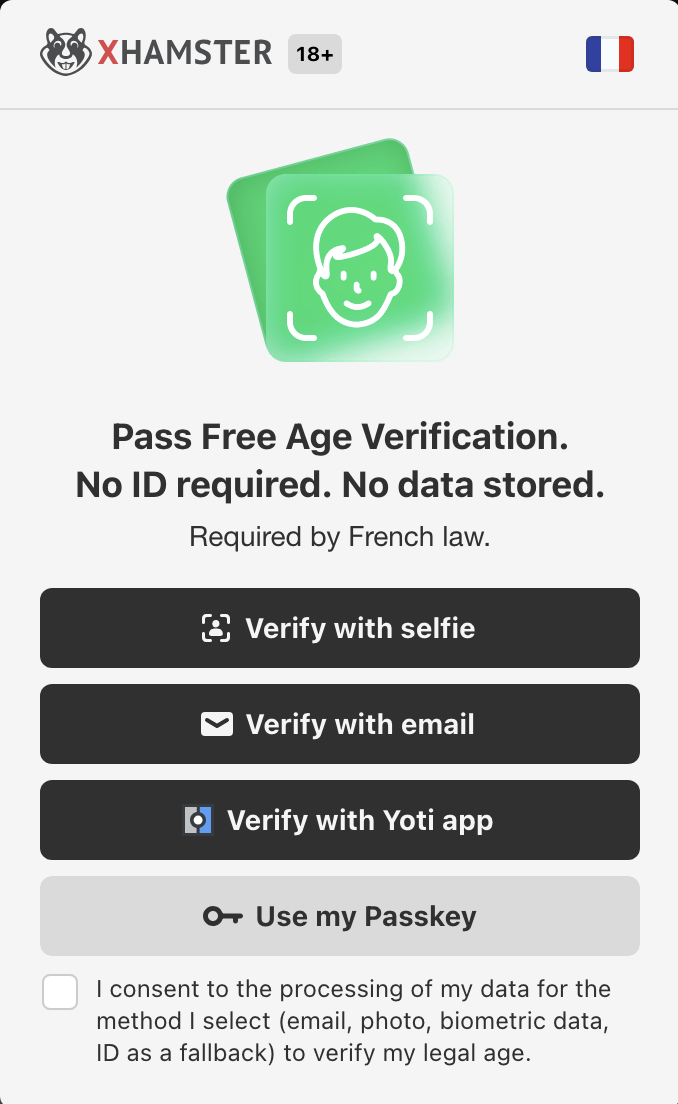Check the data processing consent box

tap(60, 992)
